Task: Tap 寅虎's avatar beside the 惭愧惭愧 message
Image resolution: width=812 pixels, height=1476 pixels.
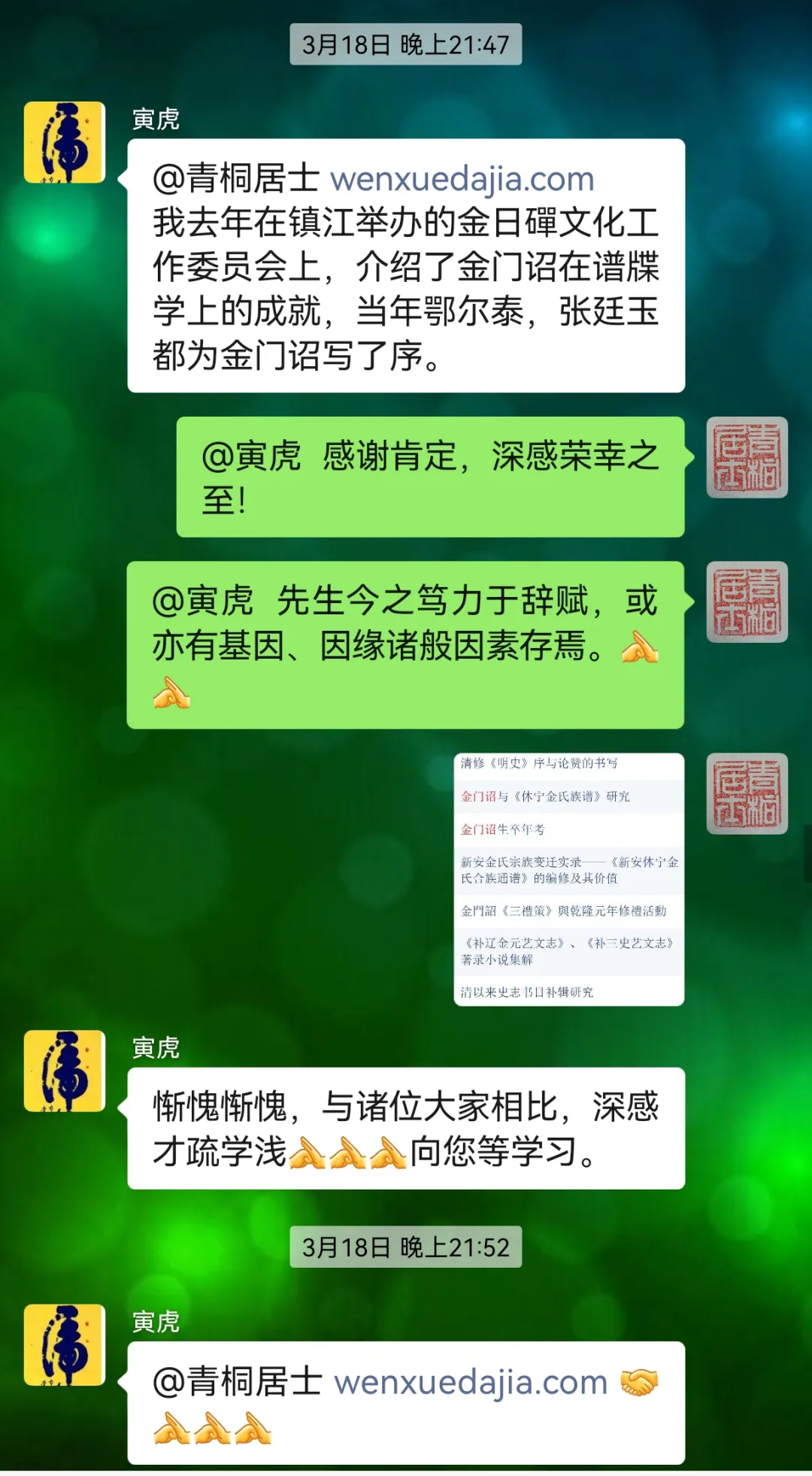Action: tap(65, 1071)
